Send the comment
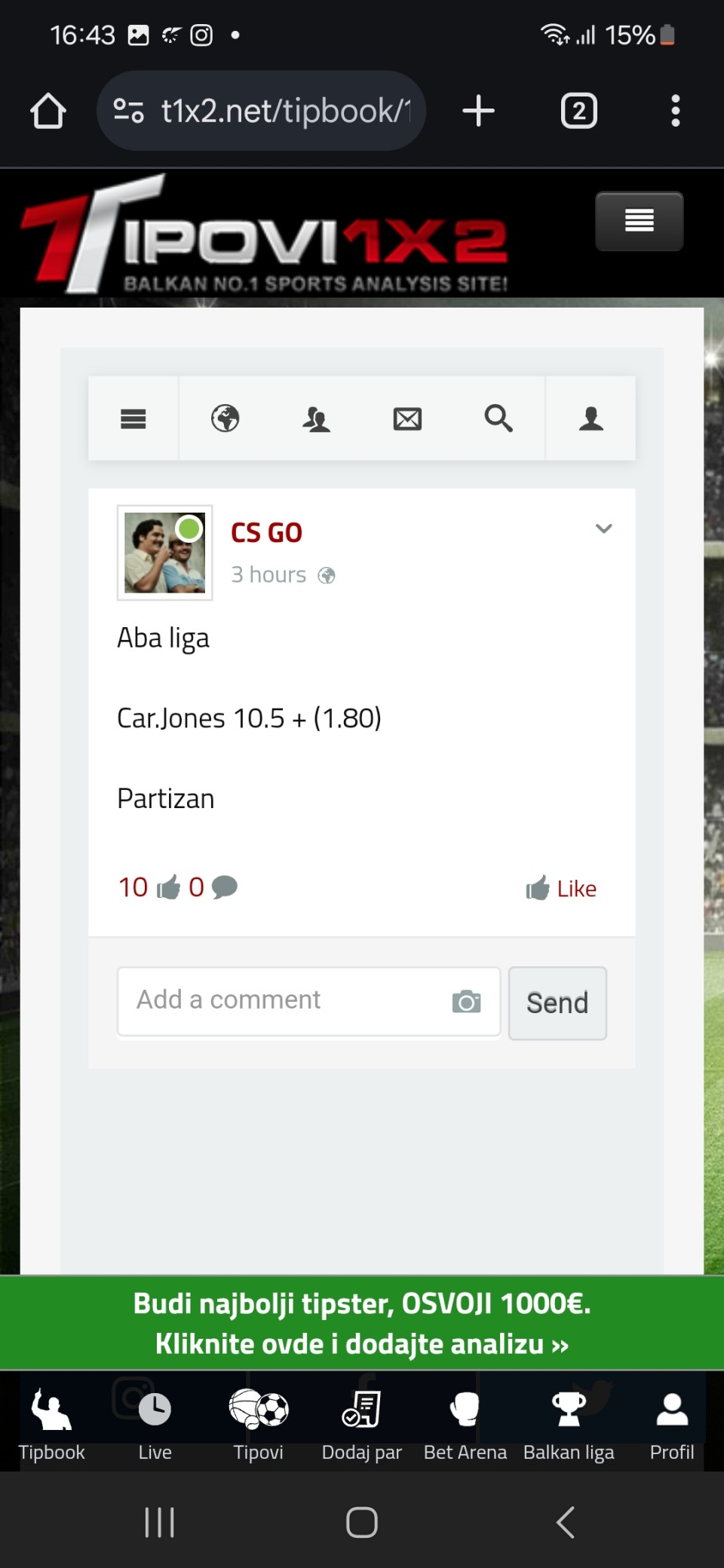The image size is (724, 1568). 557,1003
